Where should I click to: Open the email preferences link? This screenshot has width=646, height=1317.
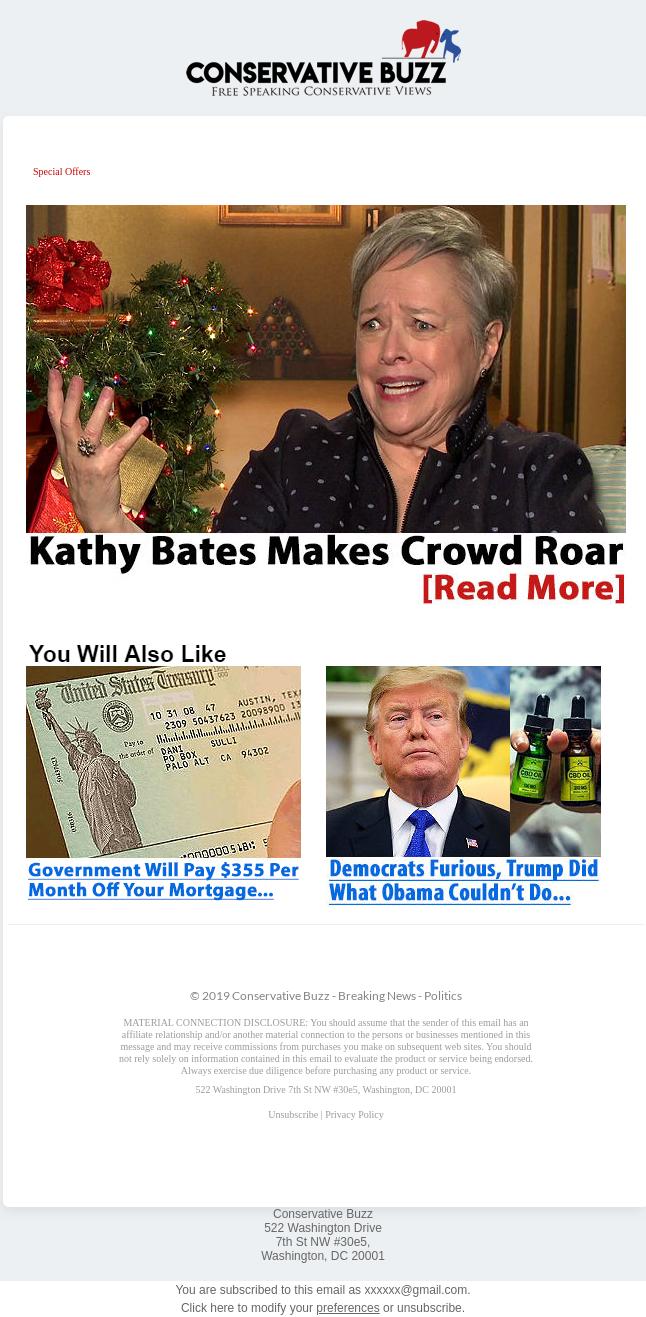(x=347, y=1308)
